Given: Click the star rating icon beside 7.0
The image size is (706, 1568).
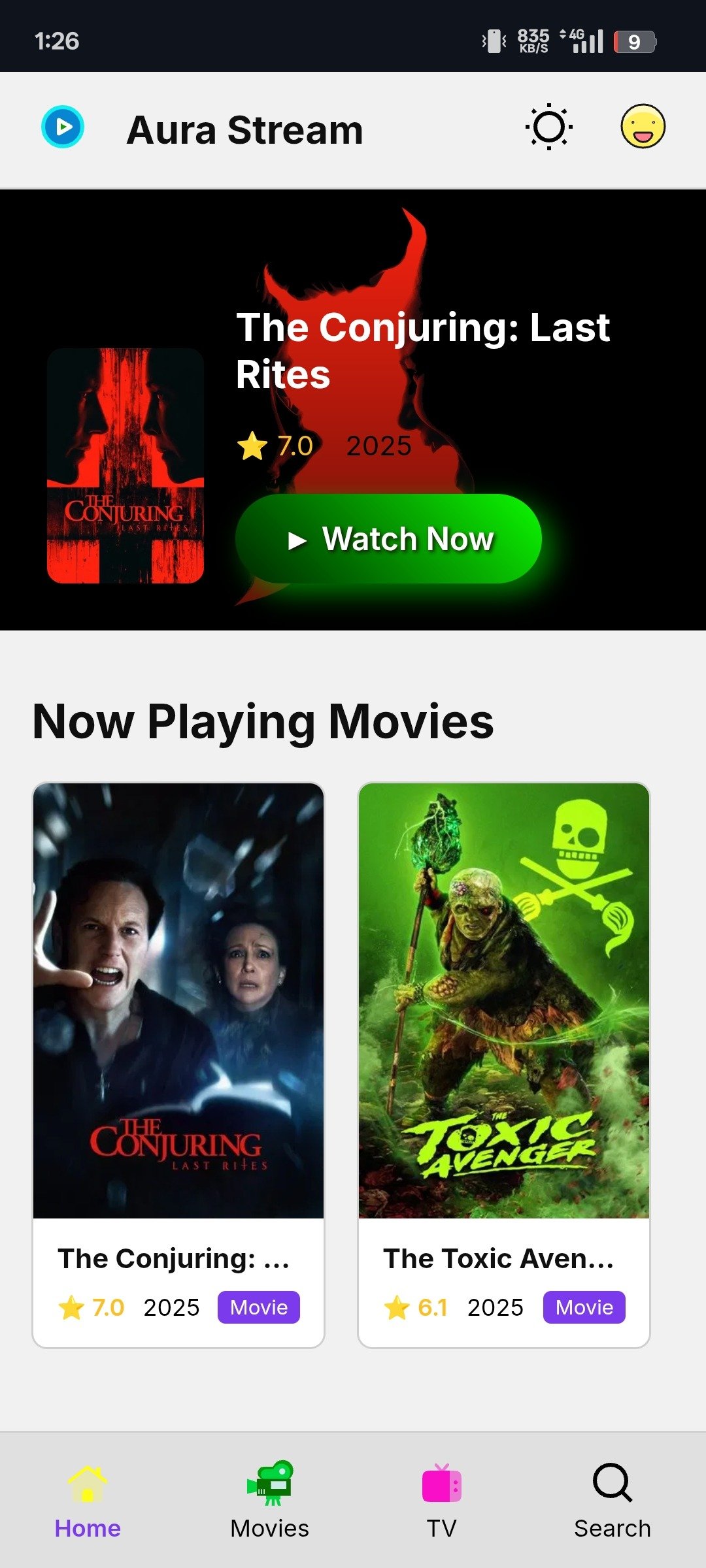Looking at the screenshot, I should click(254, 447).
